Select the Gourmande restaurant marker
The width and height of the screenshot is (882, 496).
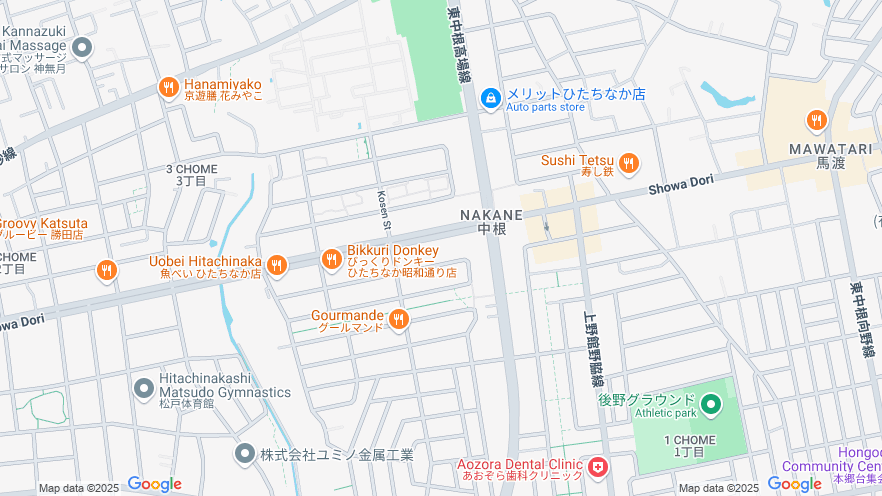click(x=398, y=319)
